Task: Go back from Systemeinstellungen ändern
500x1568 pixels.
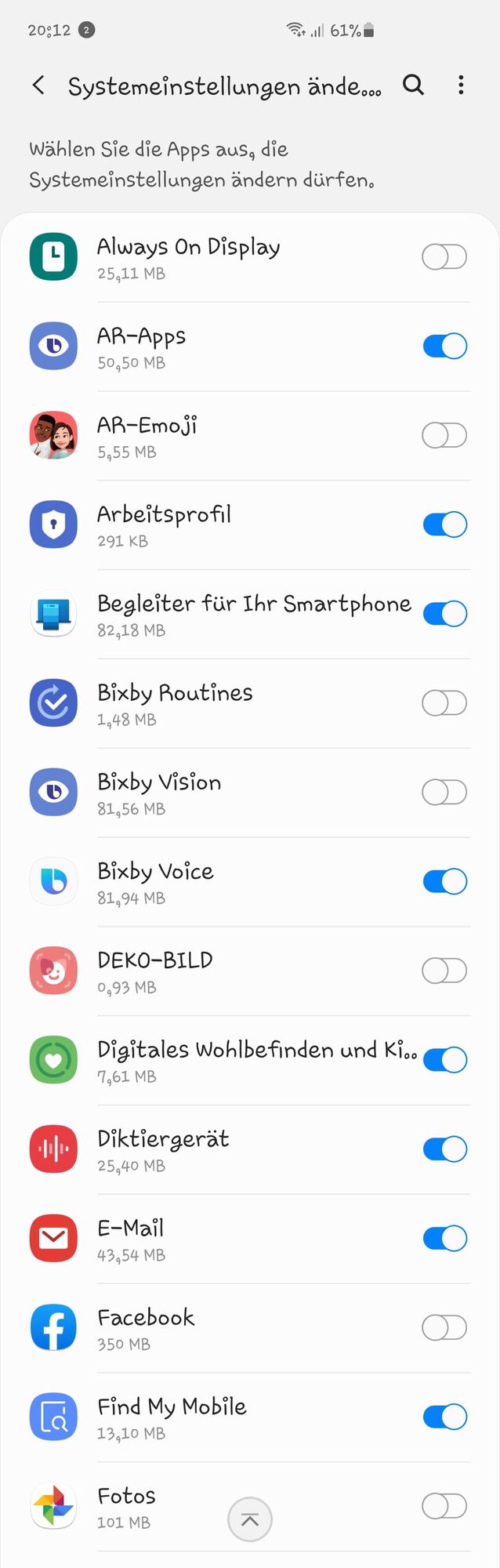Action: coord(38,85)
